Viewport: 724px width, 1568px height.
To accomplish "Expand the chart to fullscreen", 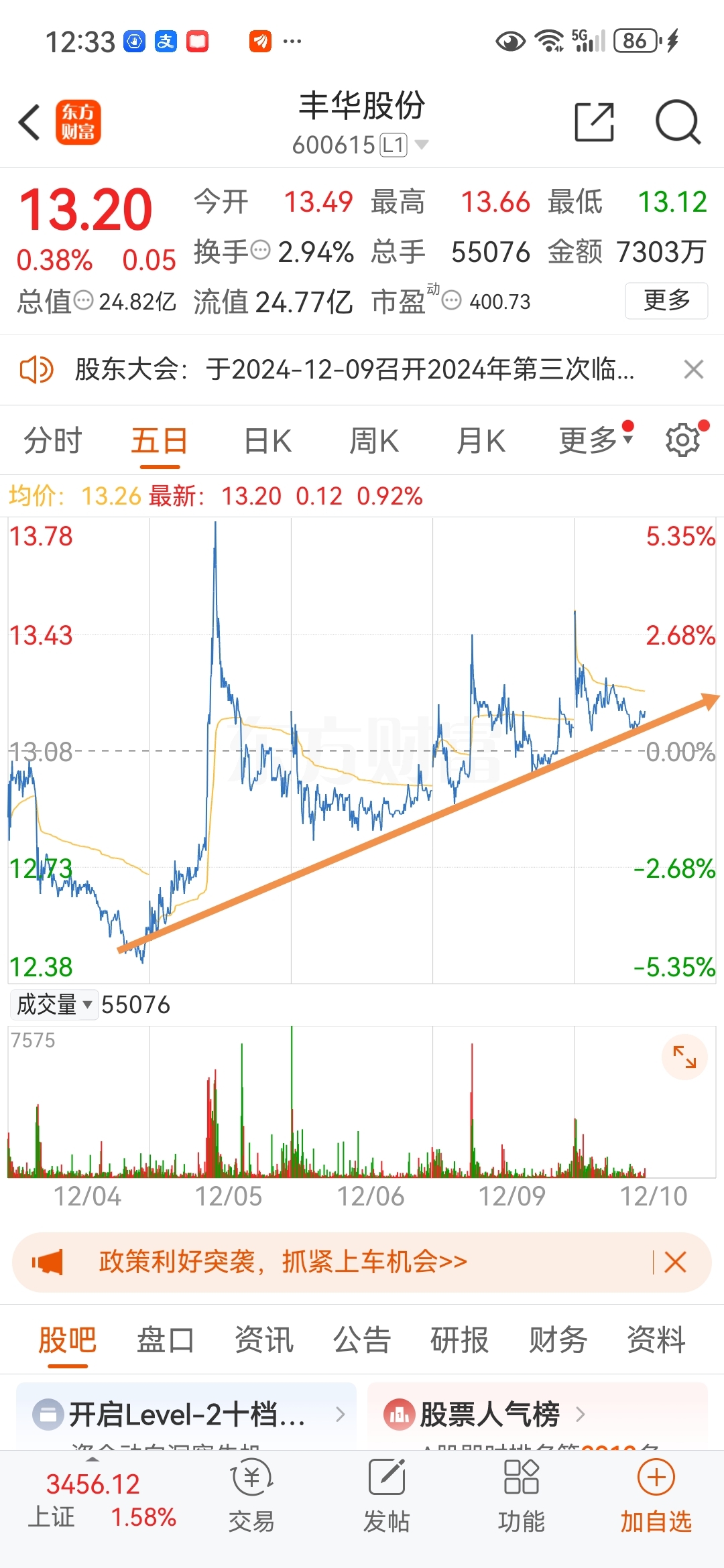I will [x=684, y=1057].
